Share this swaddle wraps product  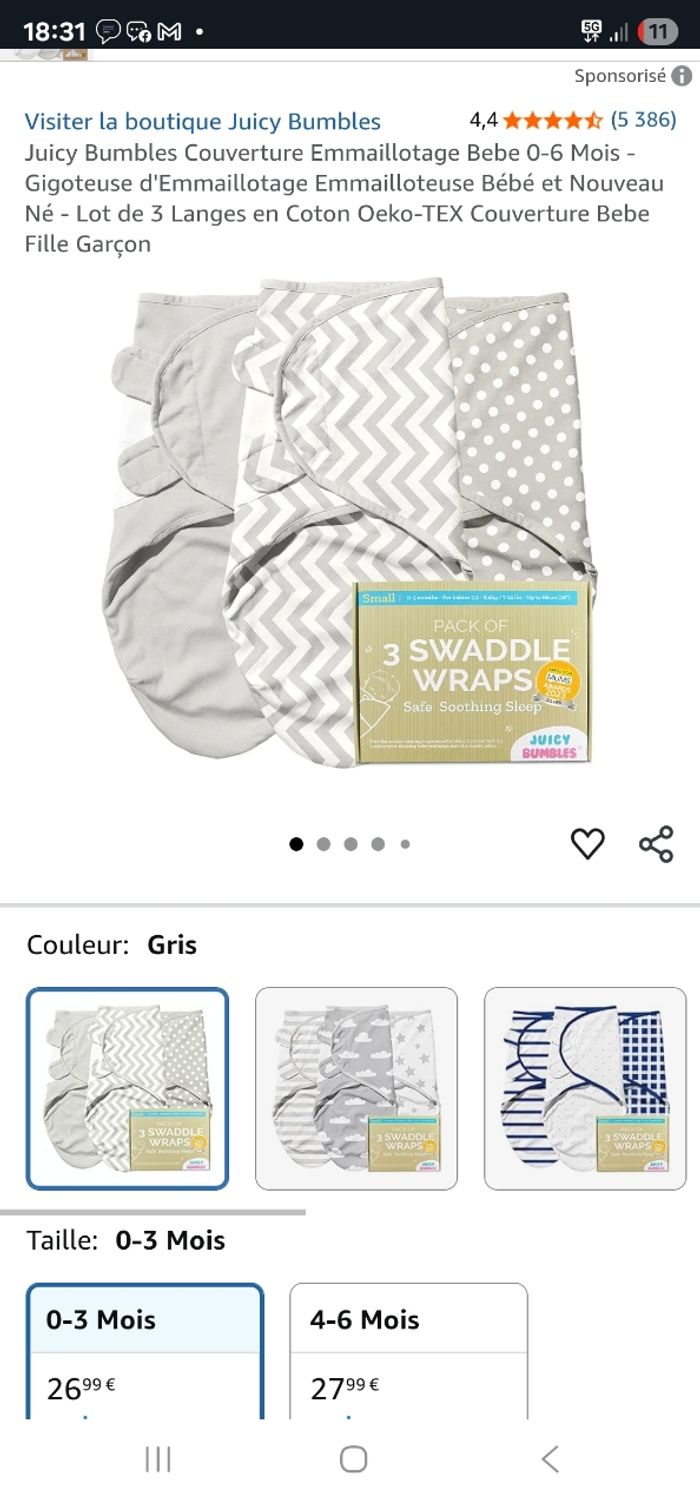point(656,844)
